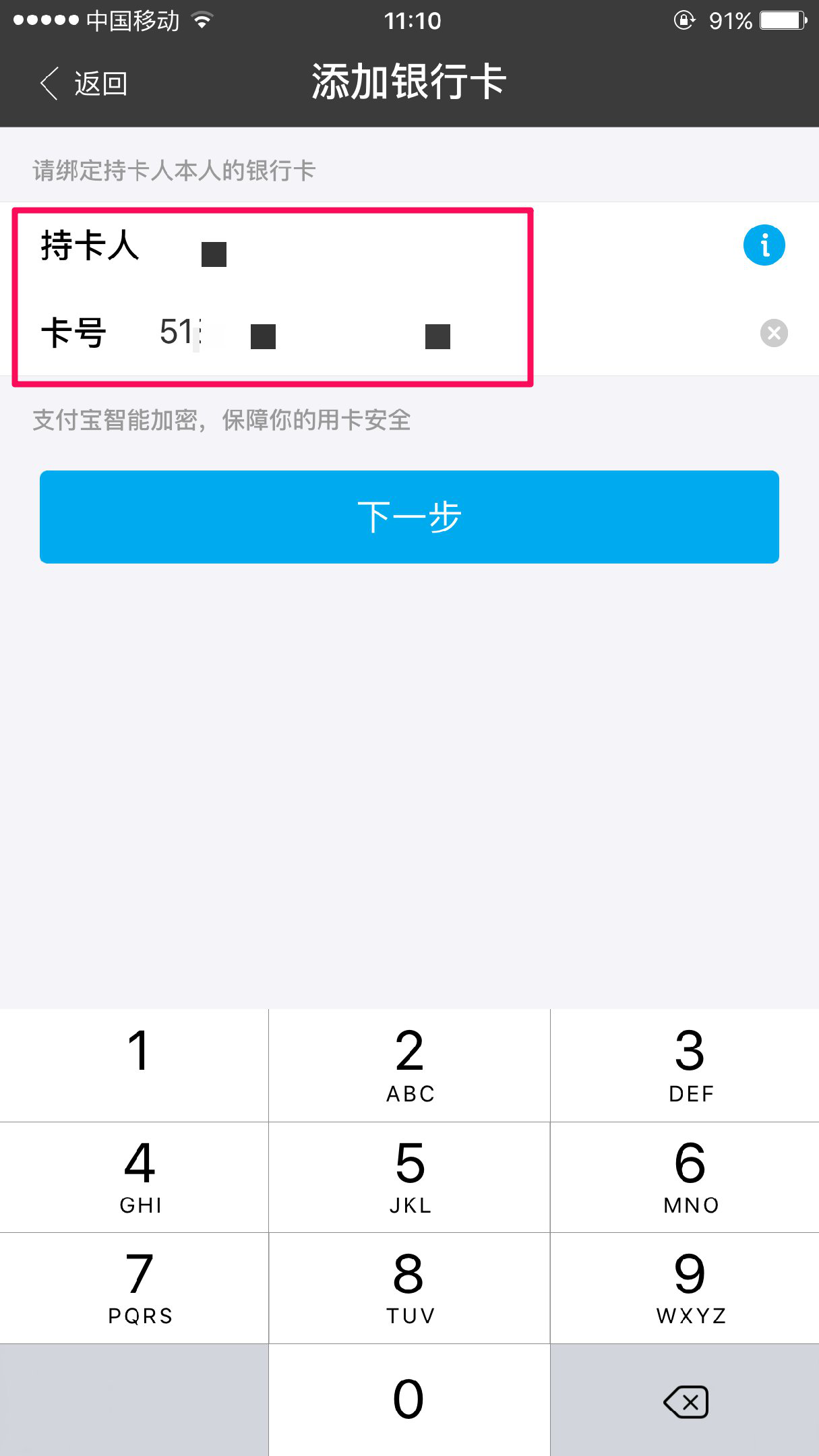Tap the 8 TUV key

click(409, 1287)
